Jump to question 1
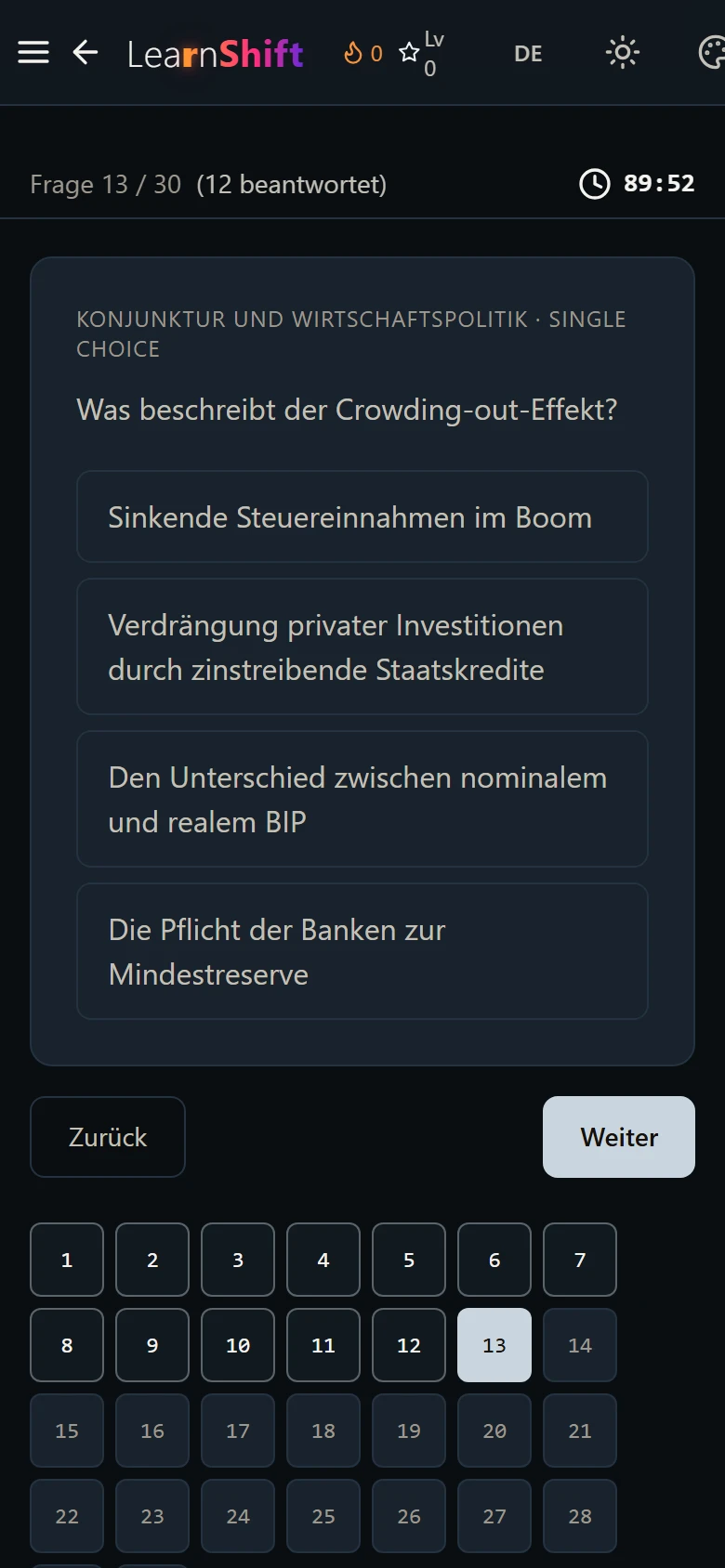 [x=67, y=1260]
